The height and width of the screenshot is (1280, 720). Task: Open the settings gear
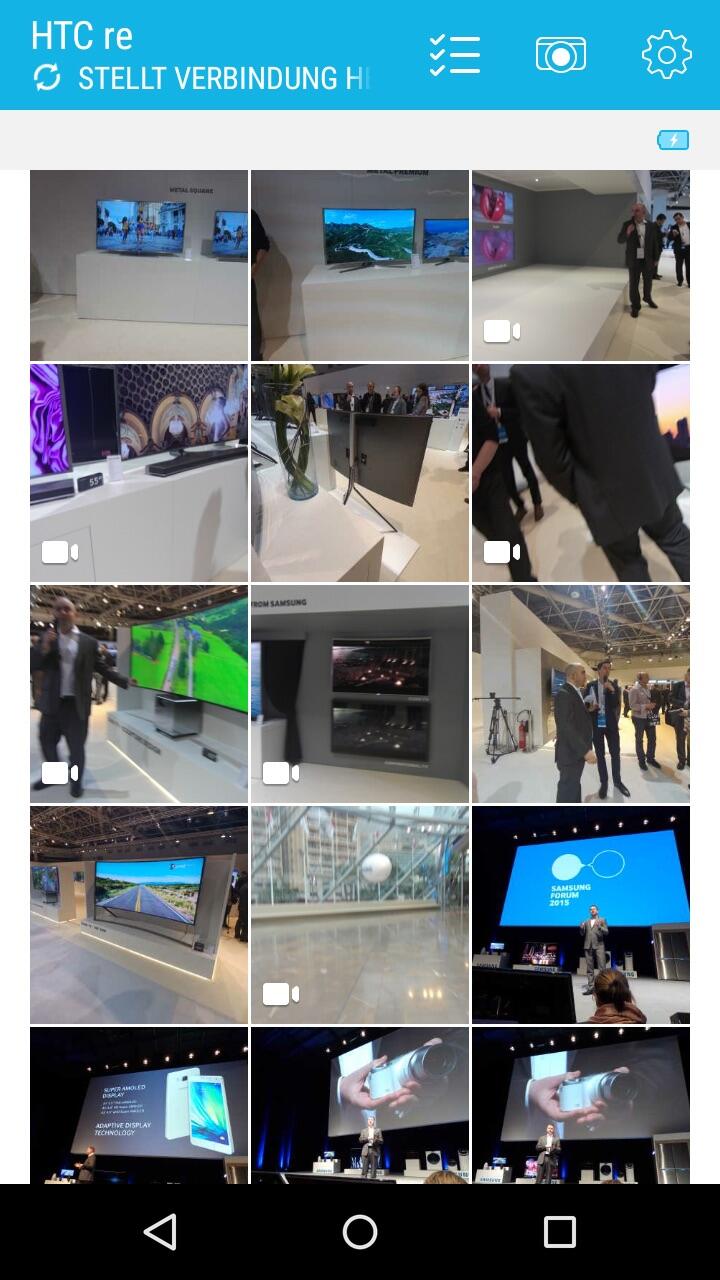(667, 54)
